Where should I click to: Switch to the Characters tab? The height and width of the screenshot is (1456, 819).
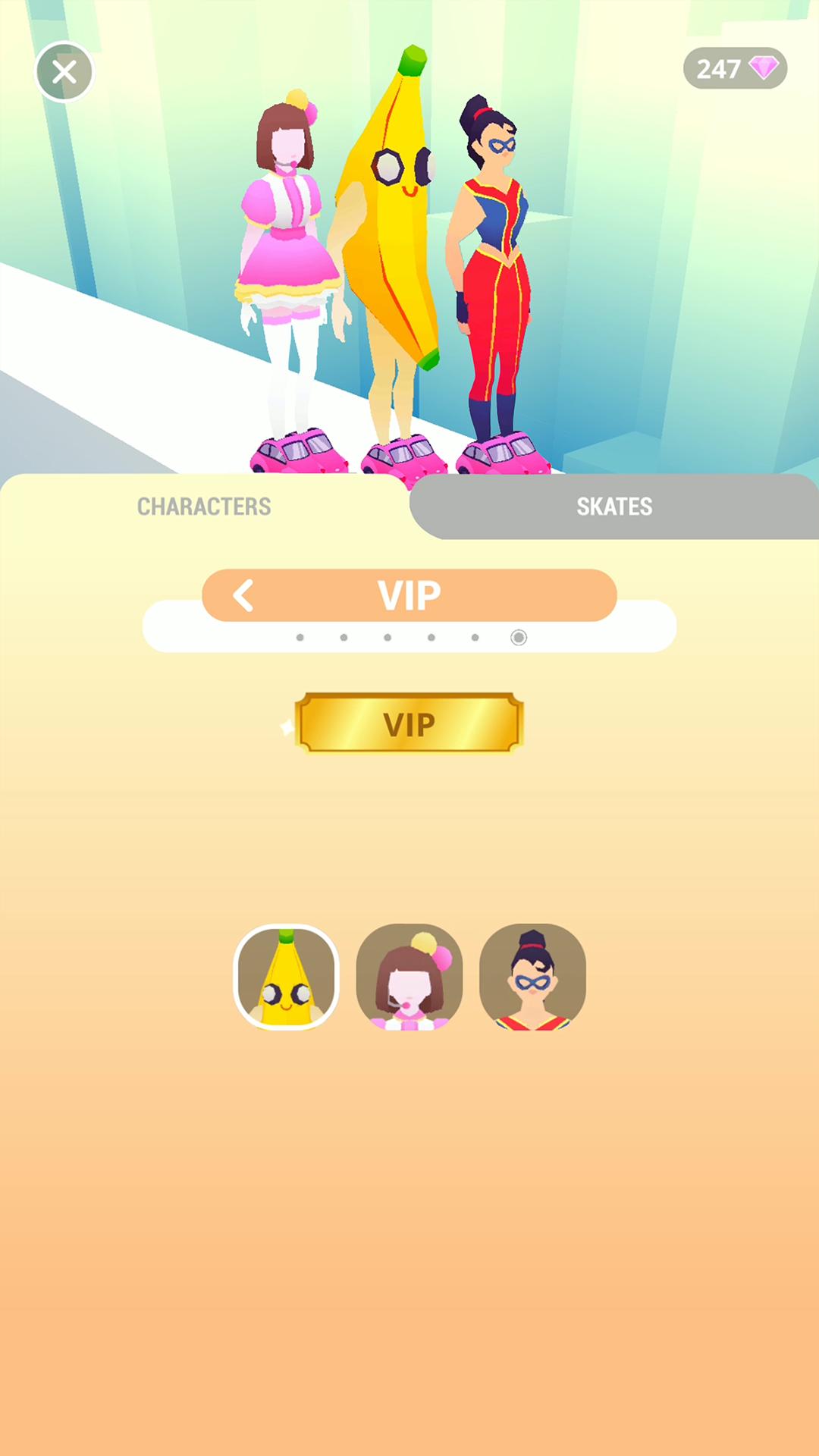(x=204, y=507)
